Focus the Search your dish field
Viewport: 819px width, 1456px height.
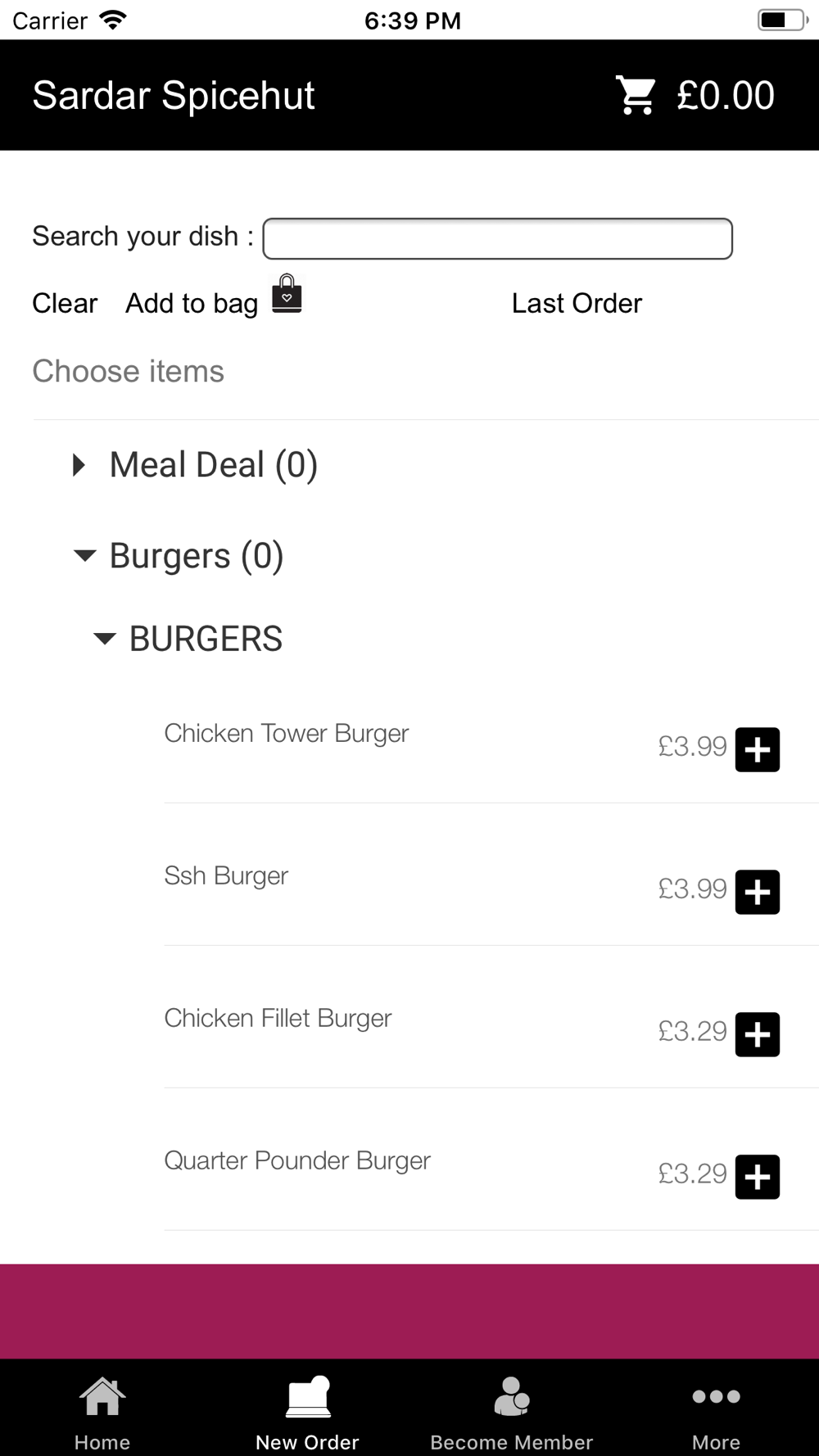[497, 238]
